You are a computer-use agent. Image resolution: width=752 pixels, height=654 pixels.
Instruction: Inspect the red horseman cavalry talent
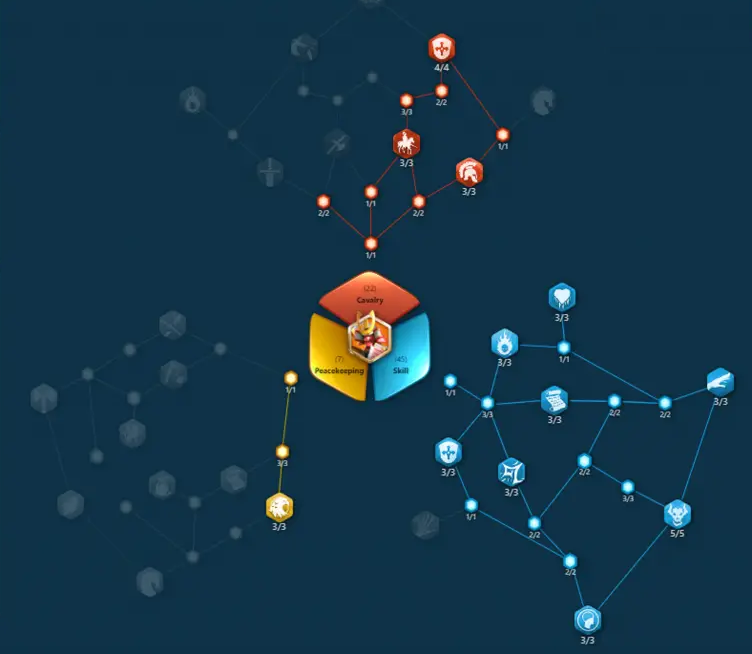[x=406, y=143]
